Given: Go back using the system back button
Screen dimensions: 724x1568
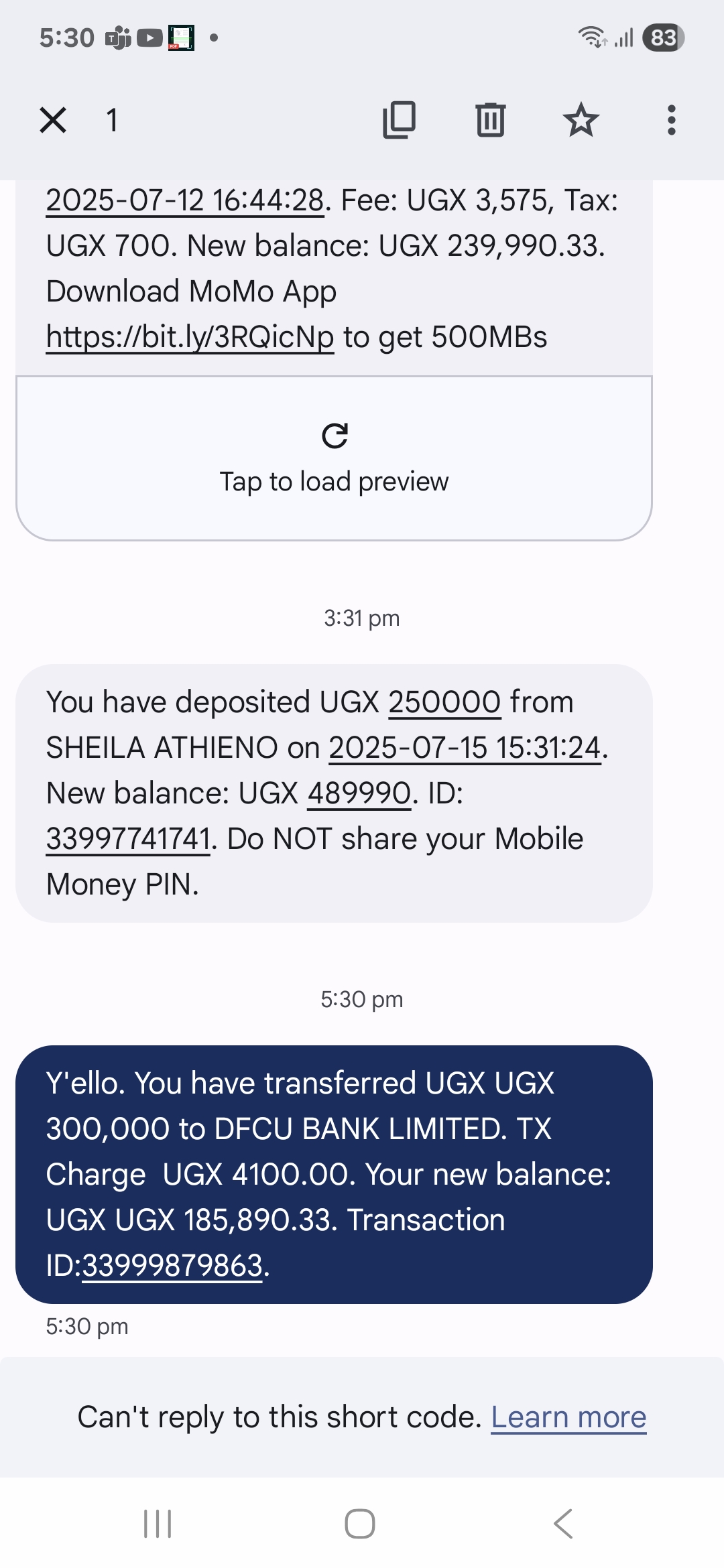Looking at the screenshot, I should (564, 1524).
